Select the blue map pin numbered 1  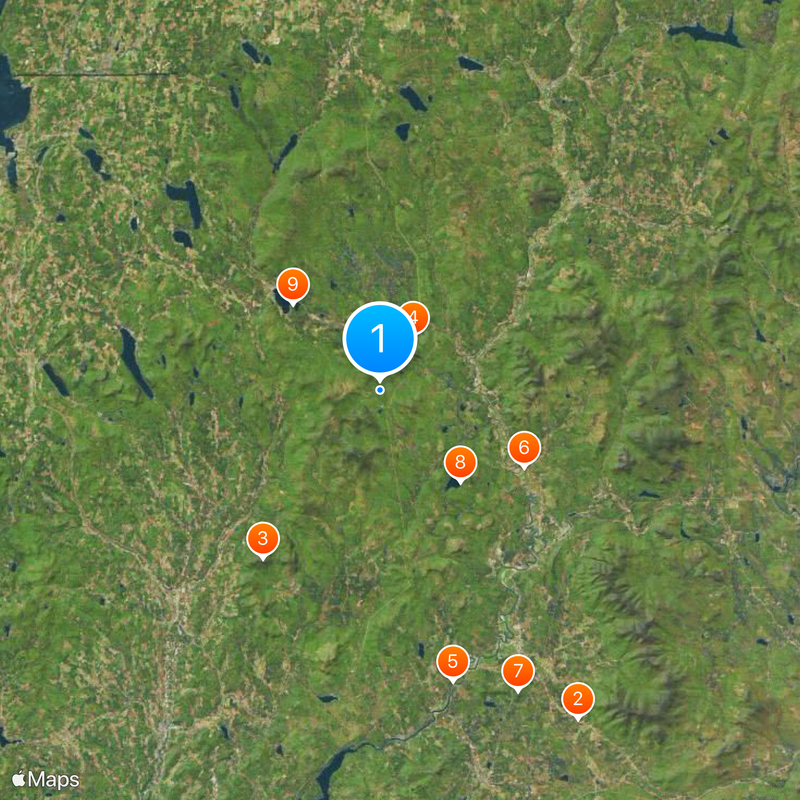click(x=379, y=339)
